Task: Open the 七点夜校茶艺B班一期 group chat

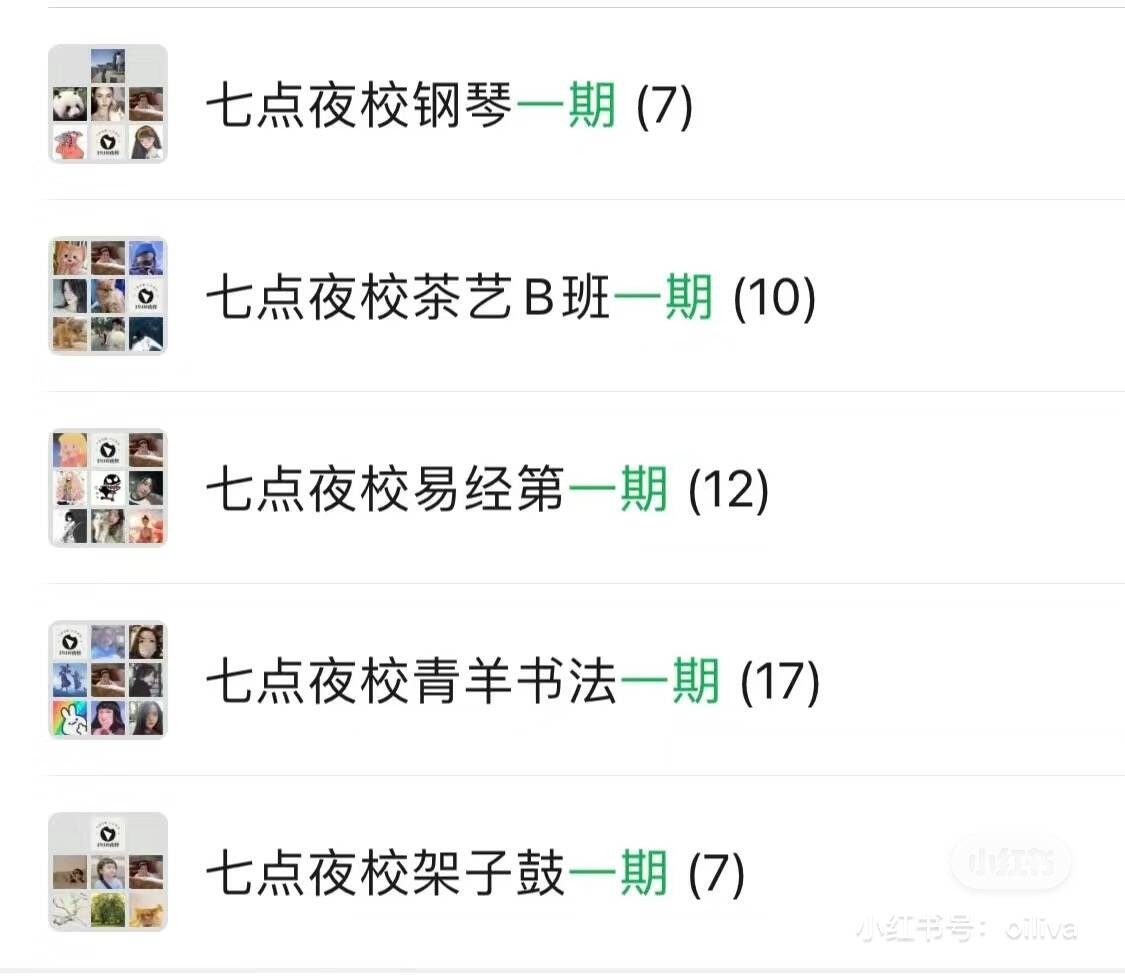Action: [510, 297]
